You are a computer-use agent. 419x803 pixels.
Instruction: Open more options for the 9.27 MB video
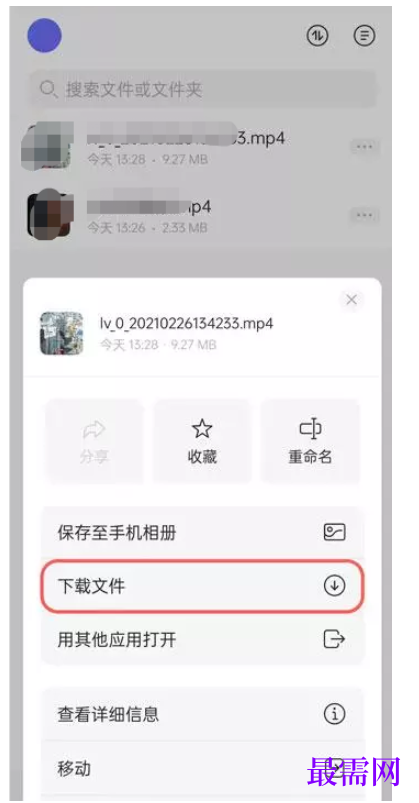click(x=364, y=147)
